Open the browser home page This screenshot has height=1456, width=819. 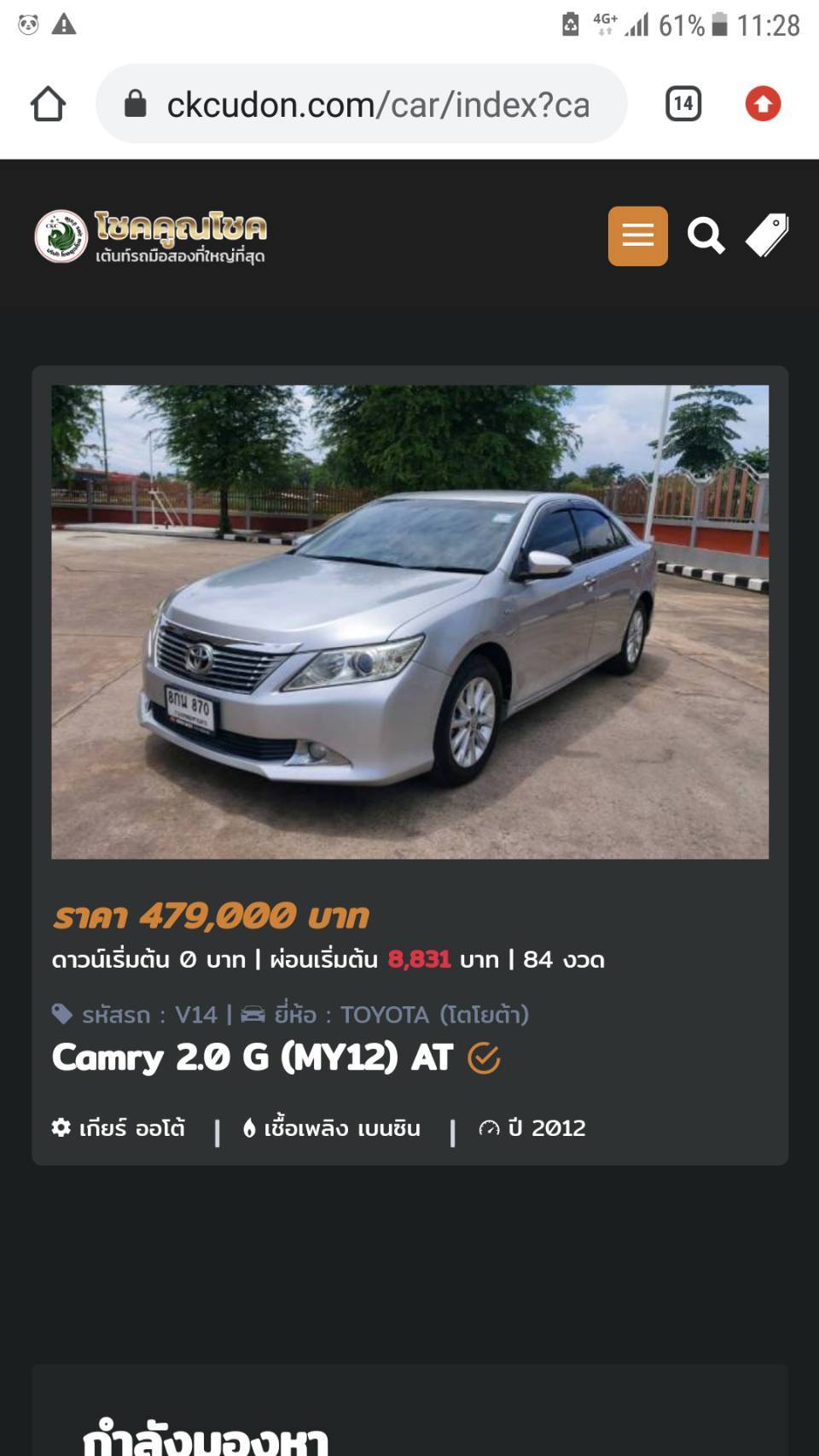(48, 104)
